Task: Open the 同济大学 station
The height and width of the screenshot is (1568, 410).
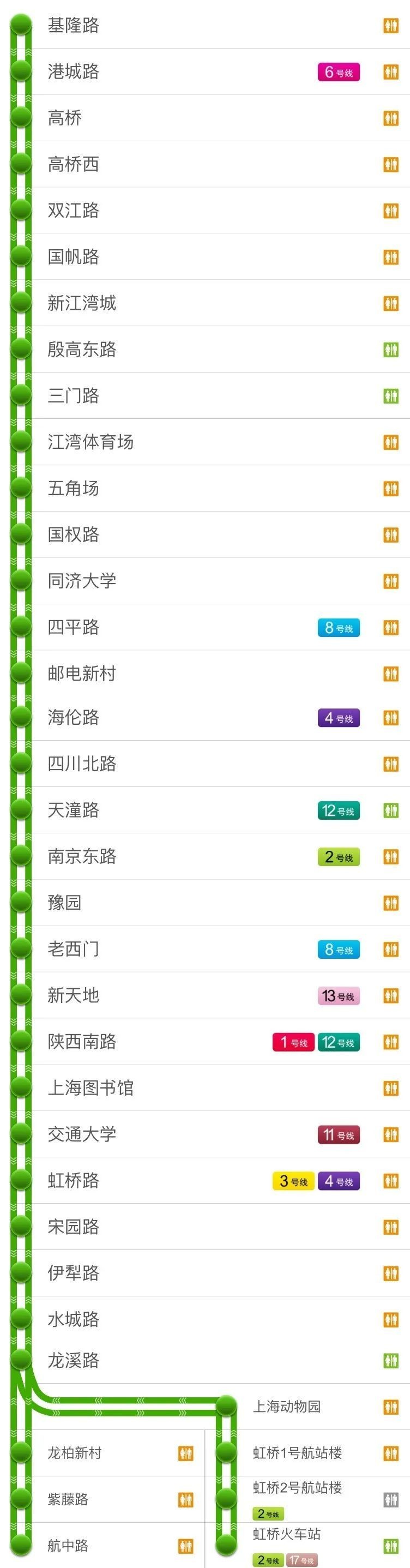Action: pos(82,581)
